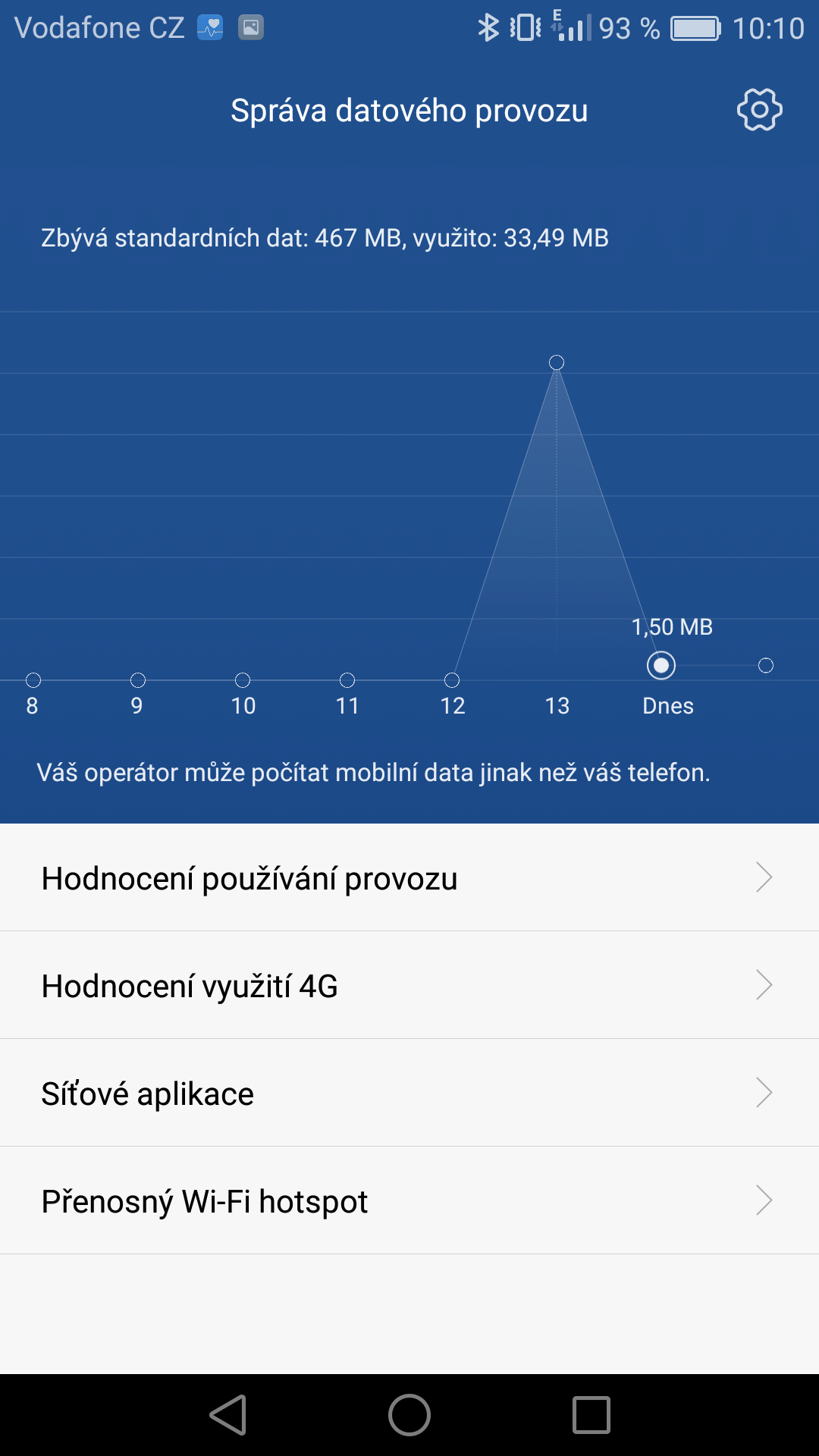Viewport: 819px width, 1456px height.
Task: Select the day 12 point on chart
Action: pos(452,679)
